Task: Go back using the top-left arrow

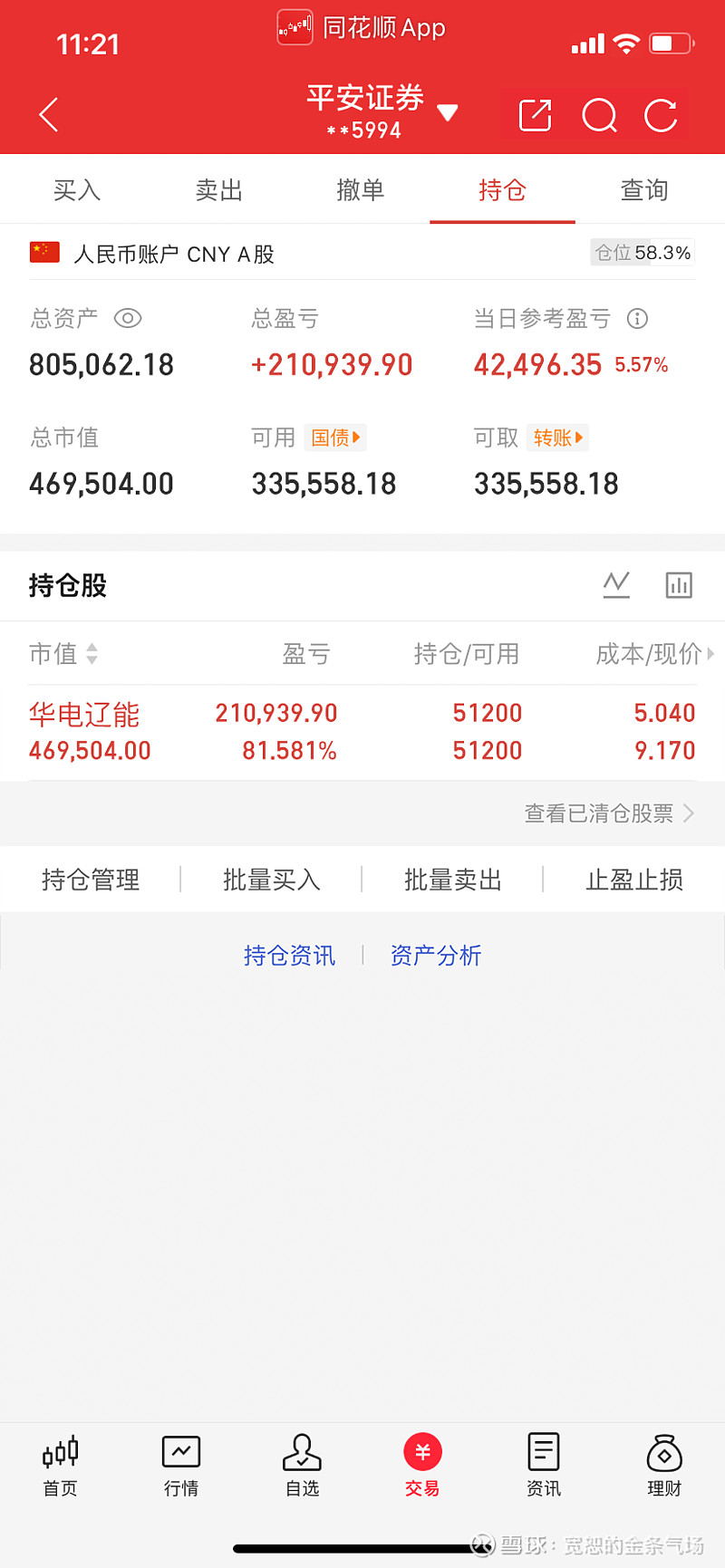Action: pos(49,115)
